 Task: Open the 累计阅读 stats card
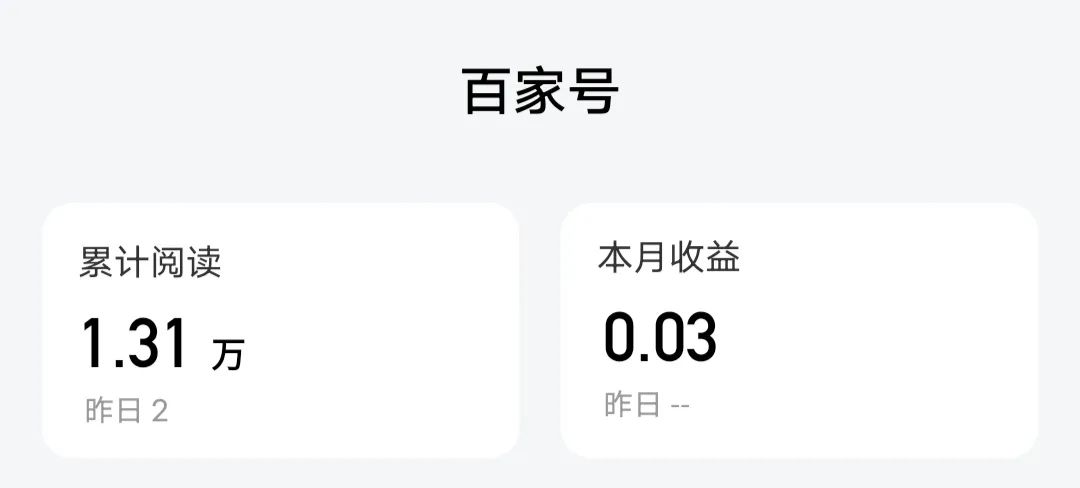point(280,331)
